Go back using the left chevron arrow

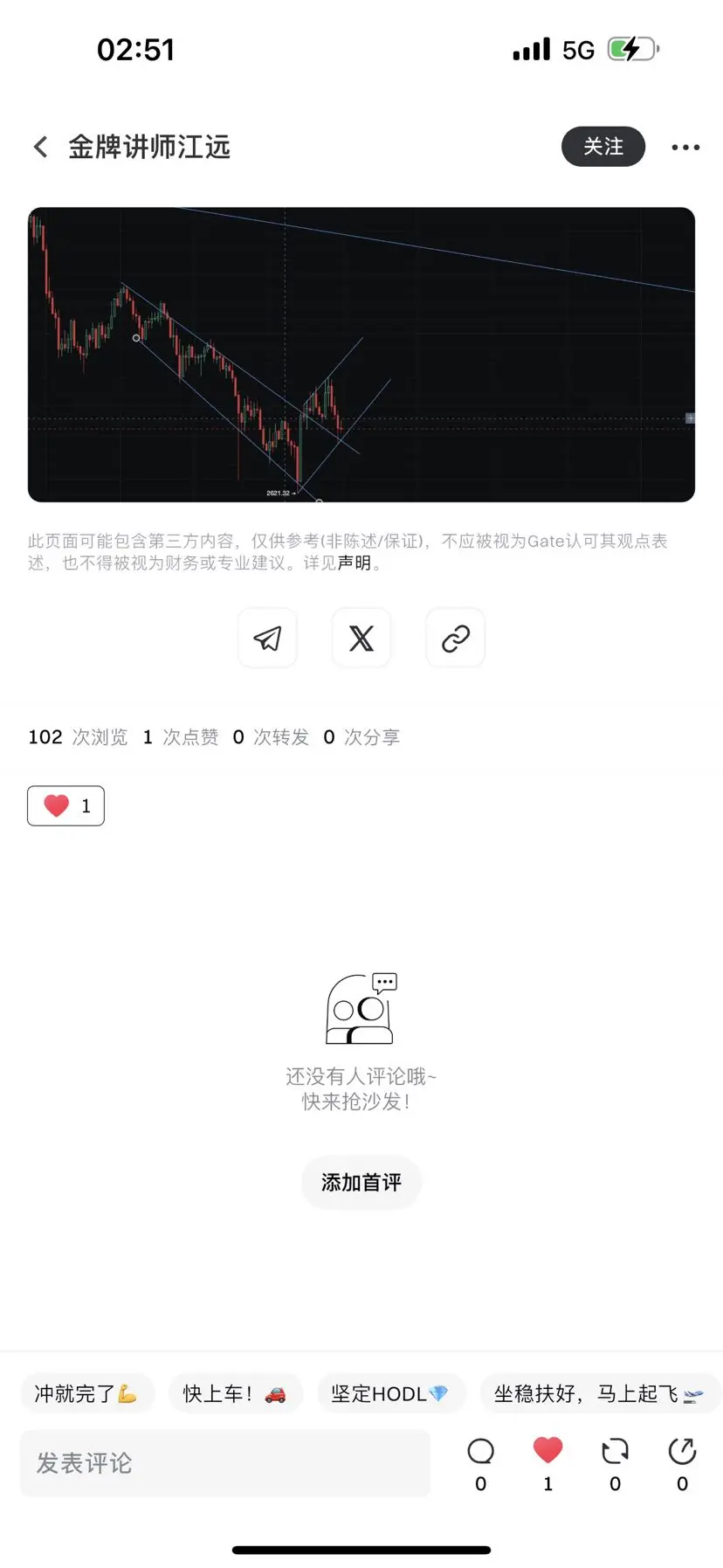coord(39,147)
